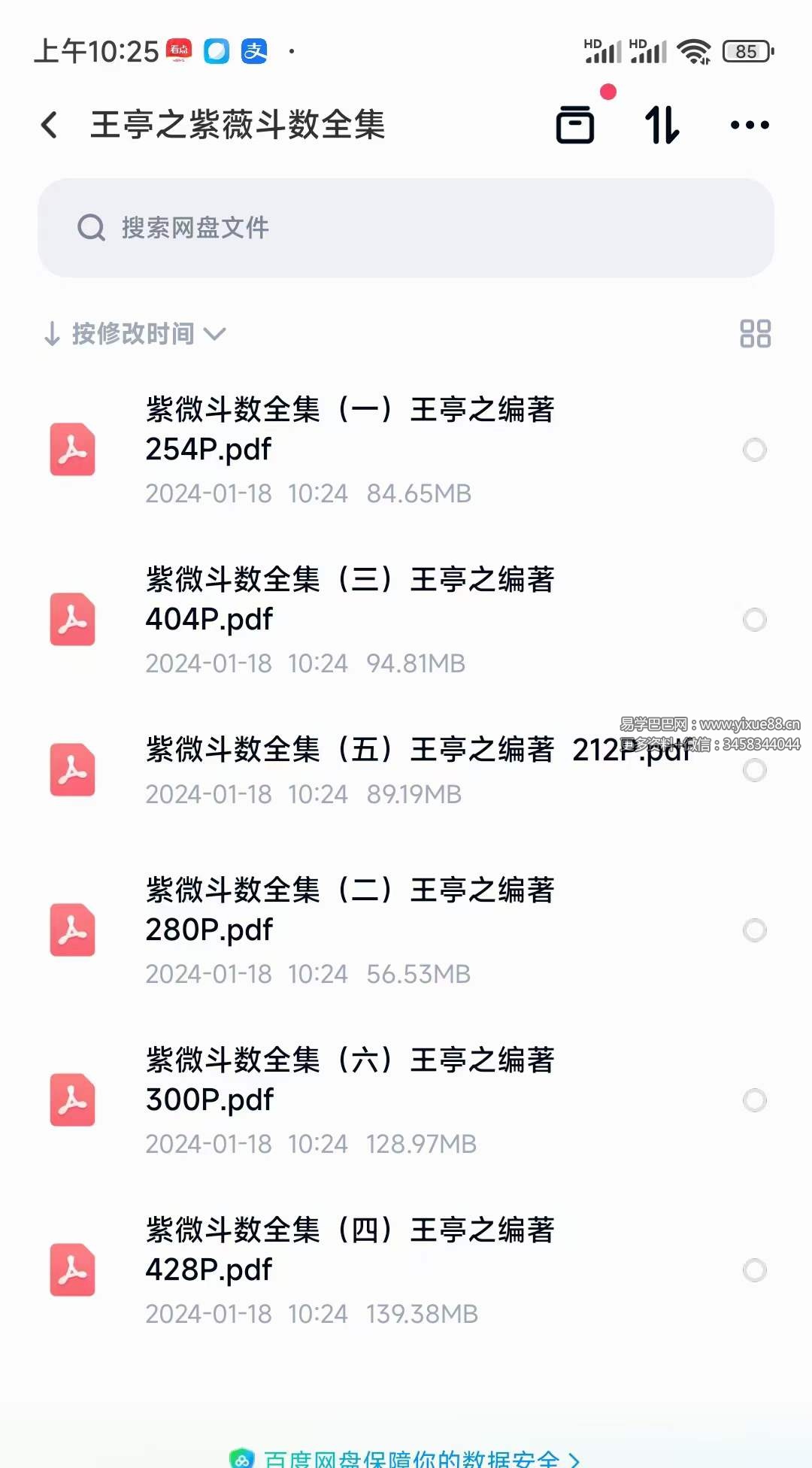Switch to grid view layout
The image size is (812, 1468).
pyautogui.click(x=756, y=333)
